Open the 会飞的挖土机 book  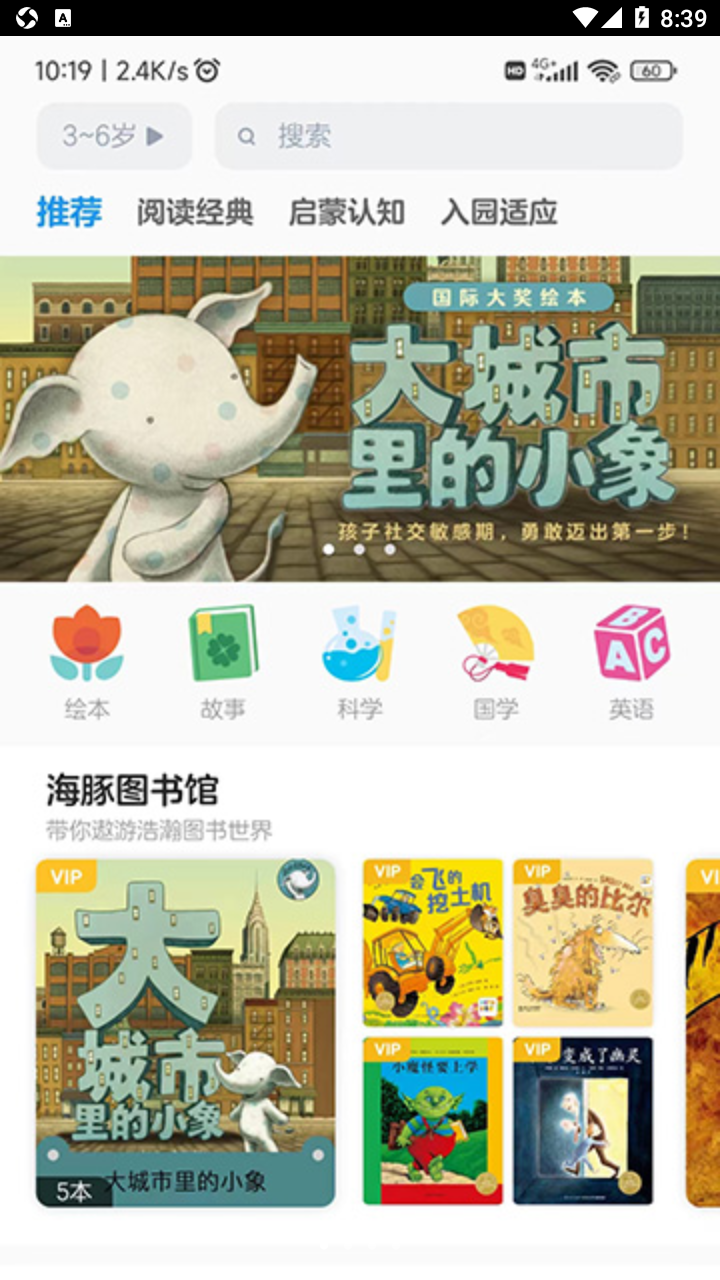[433, 942]
